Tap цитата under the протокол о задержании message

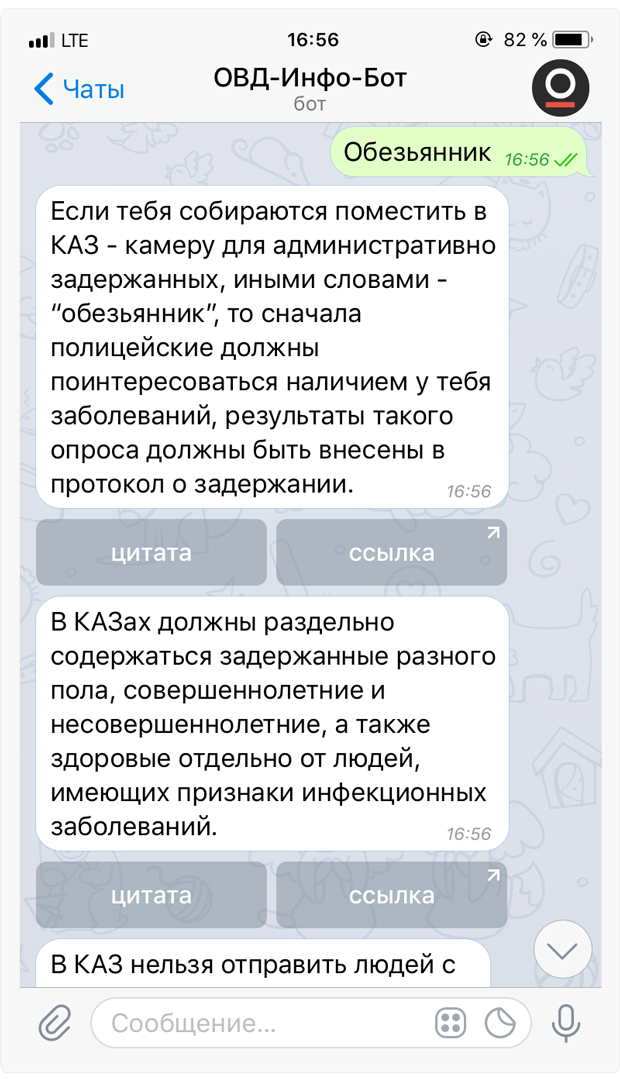(x=151, y=552)
